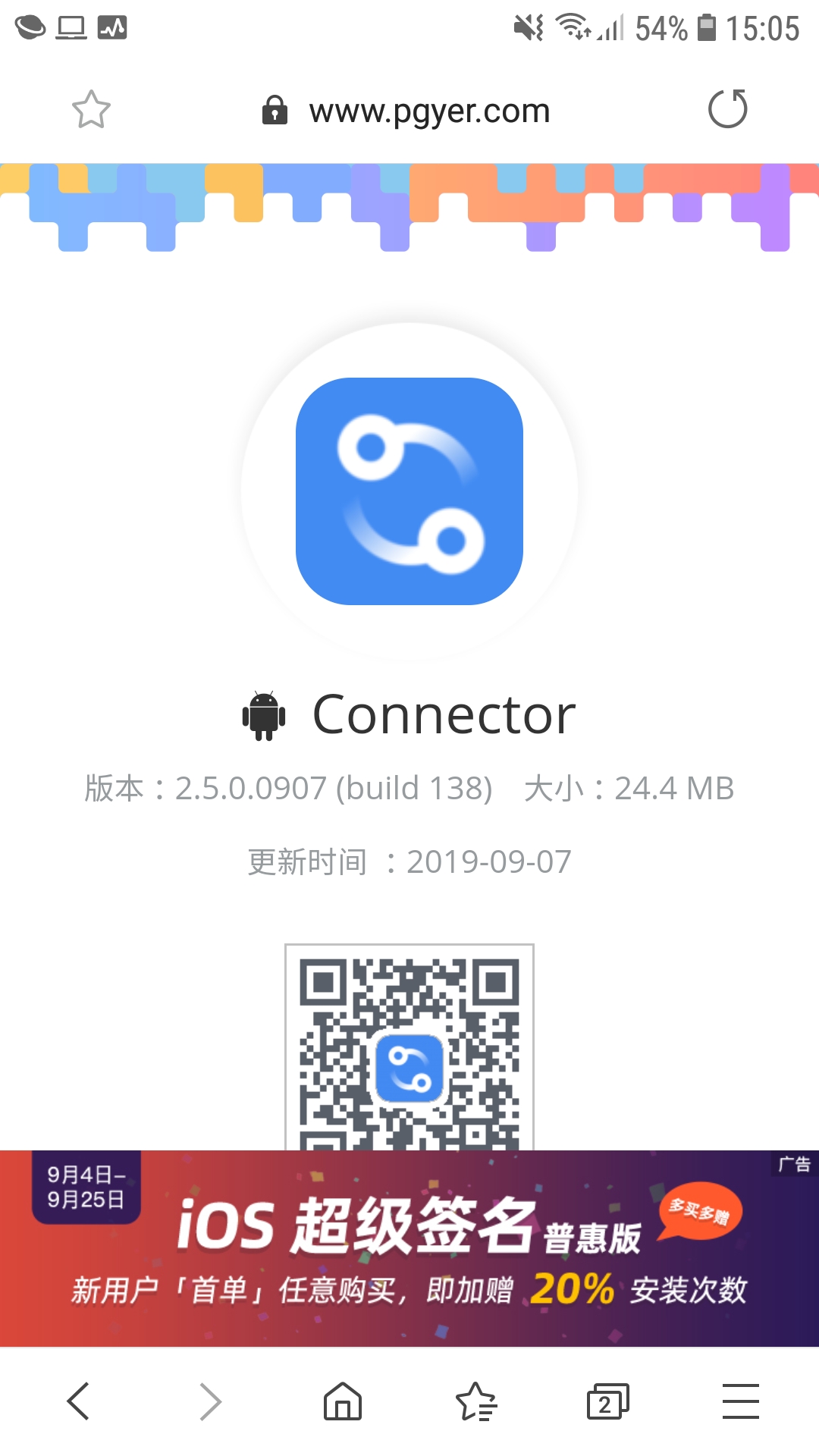Tap the padlock icon in the address bar

pos(273,109)
